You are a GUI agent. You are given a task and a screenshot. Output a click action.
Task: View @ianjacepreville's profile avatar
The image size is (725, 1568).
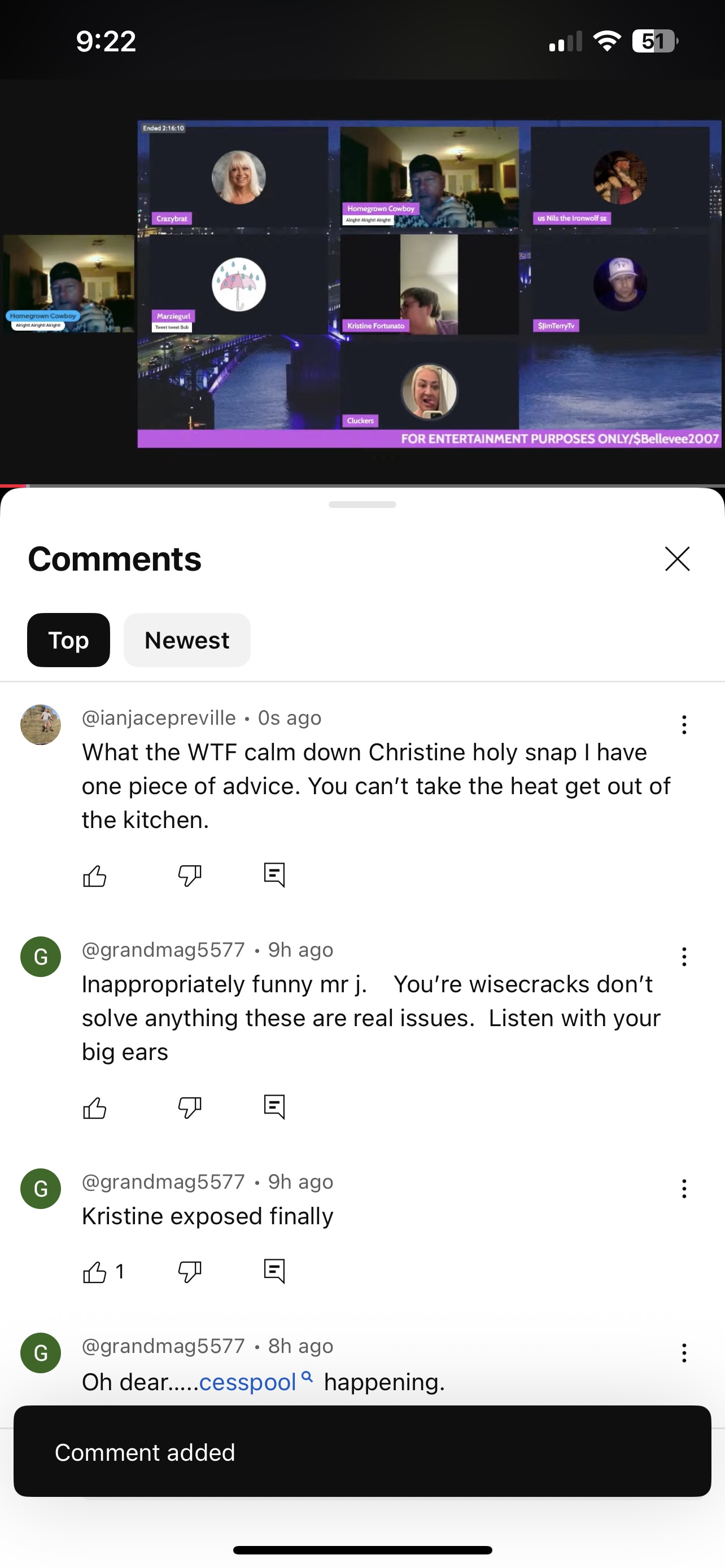pos(41,724)
